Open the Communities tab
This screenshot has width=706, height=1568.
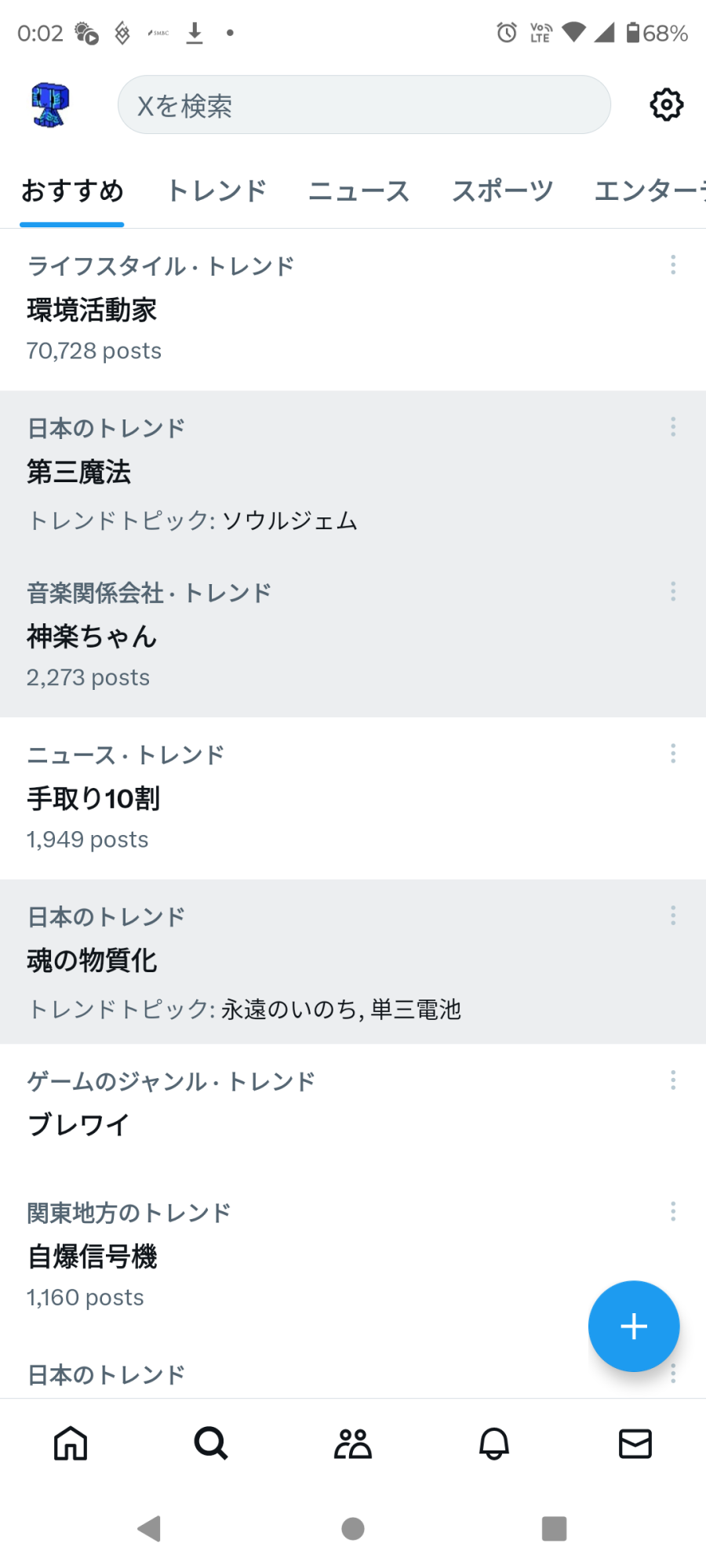tap(353, 1443)
